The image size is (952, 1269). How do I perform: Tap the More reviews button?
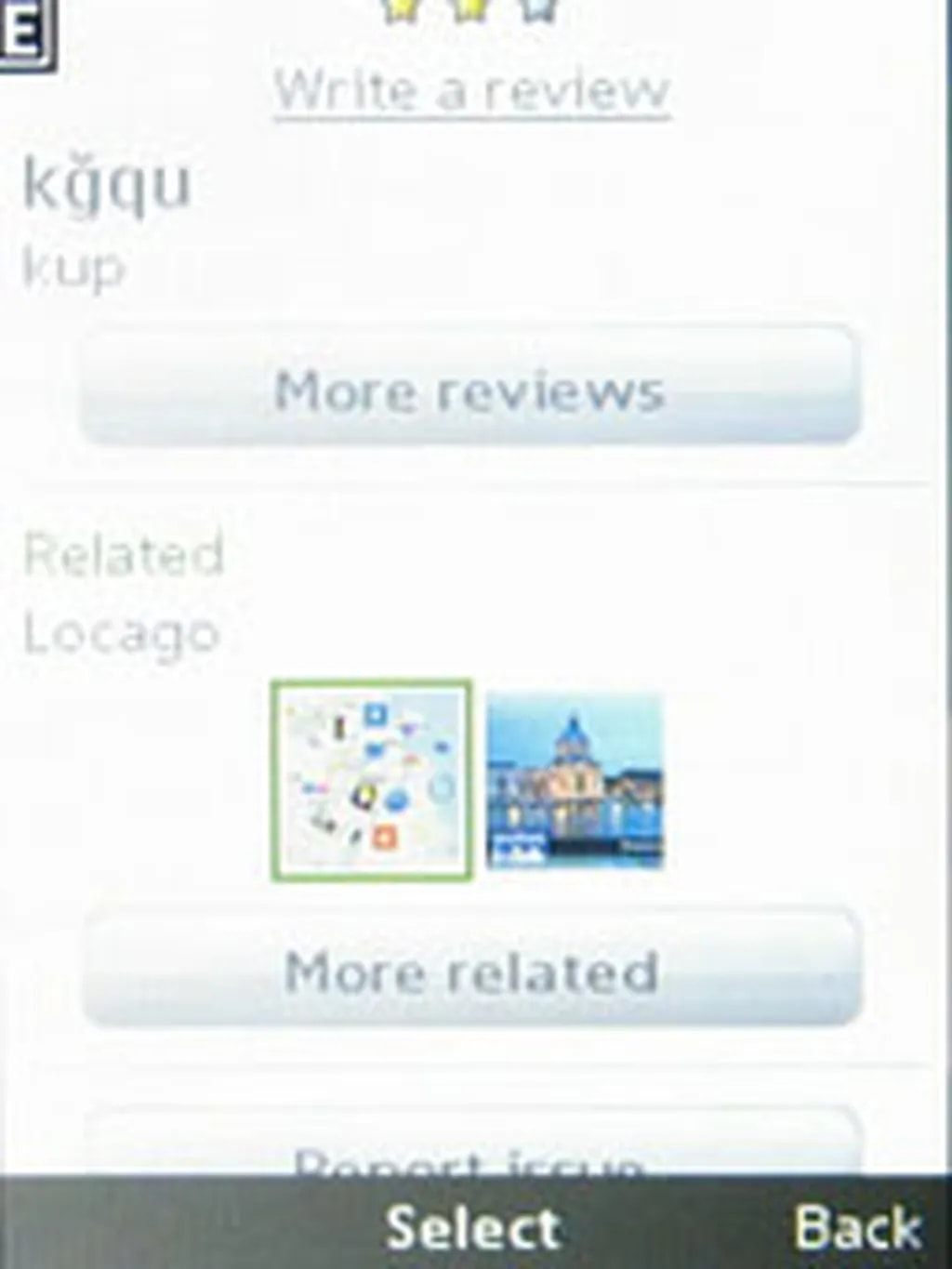[x=469, y=390]
